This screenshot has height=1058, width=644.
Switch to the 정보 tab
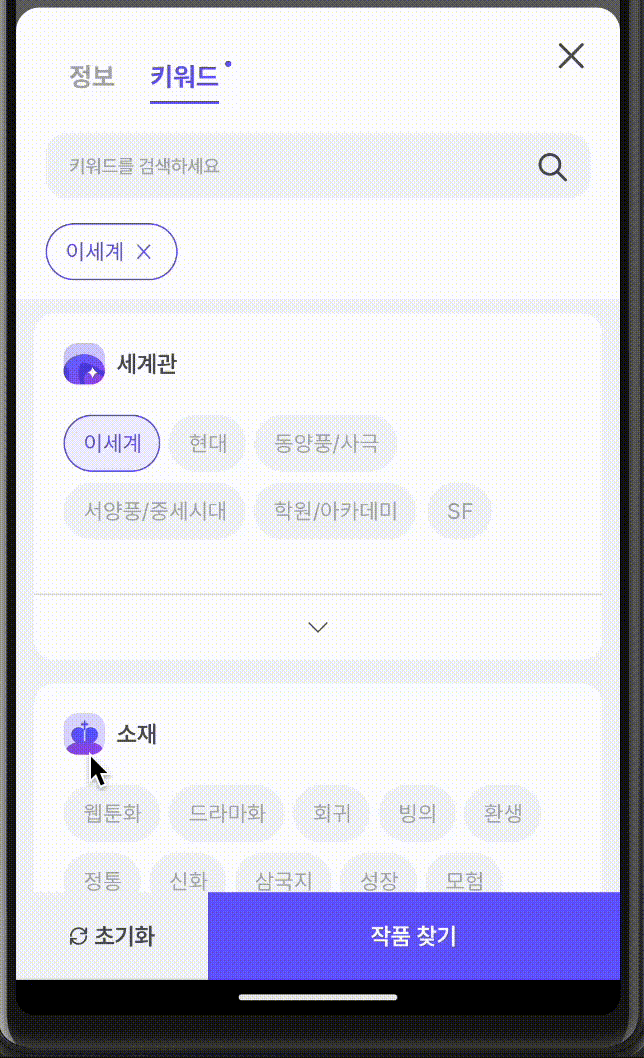pos(92,76)
